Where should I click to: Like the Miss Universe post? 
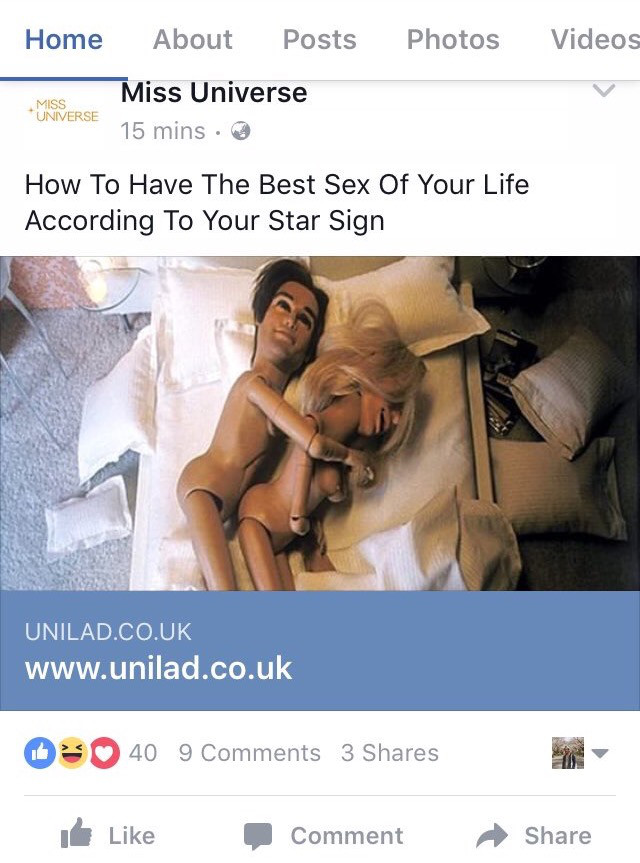[107, 835]
